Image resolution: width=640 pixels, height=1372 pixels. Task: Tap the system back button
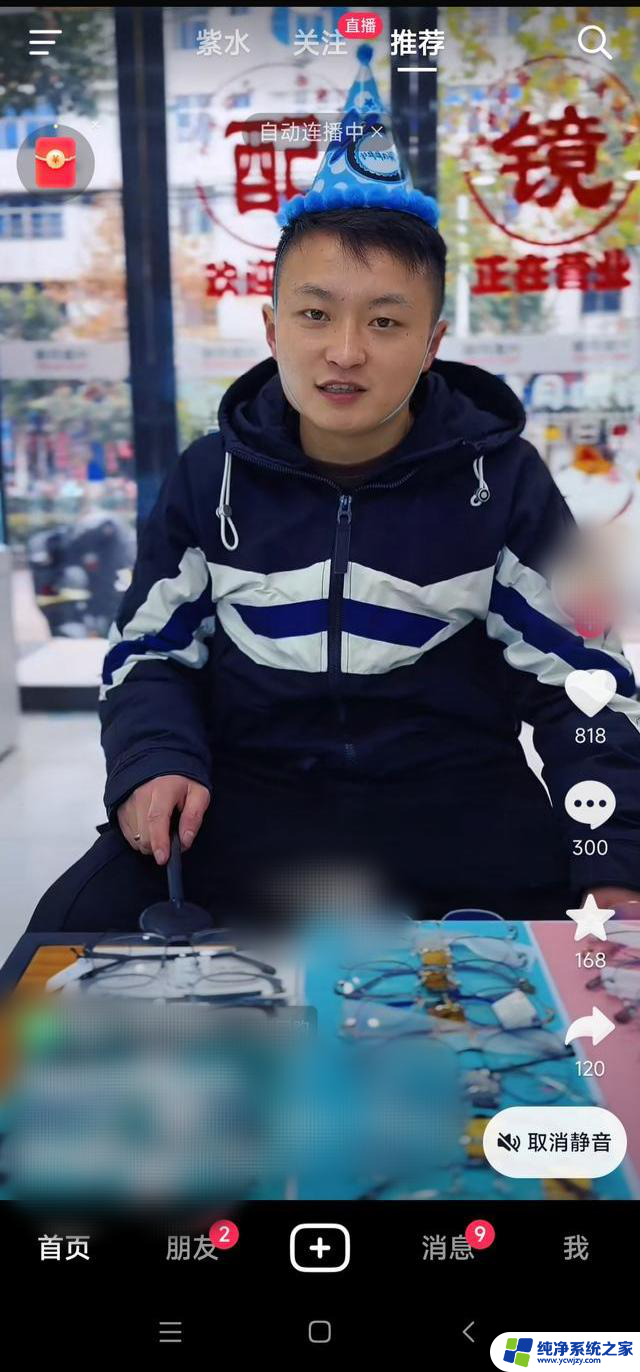tap(468, 1331)
